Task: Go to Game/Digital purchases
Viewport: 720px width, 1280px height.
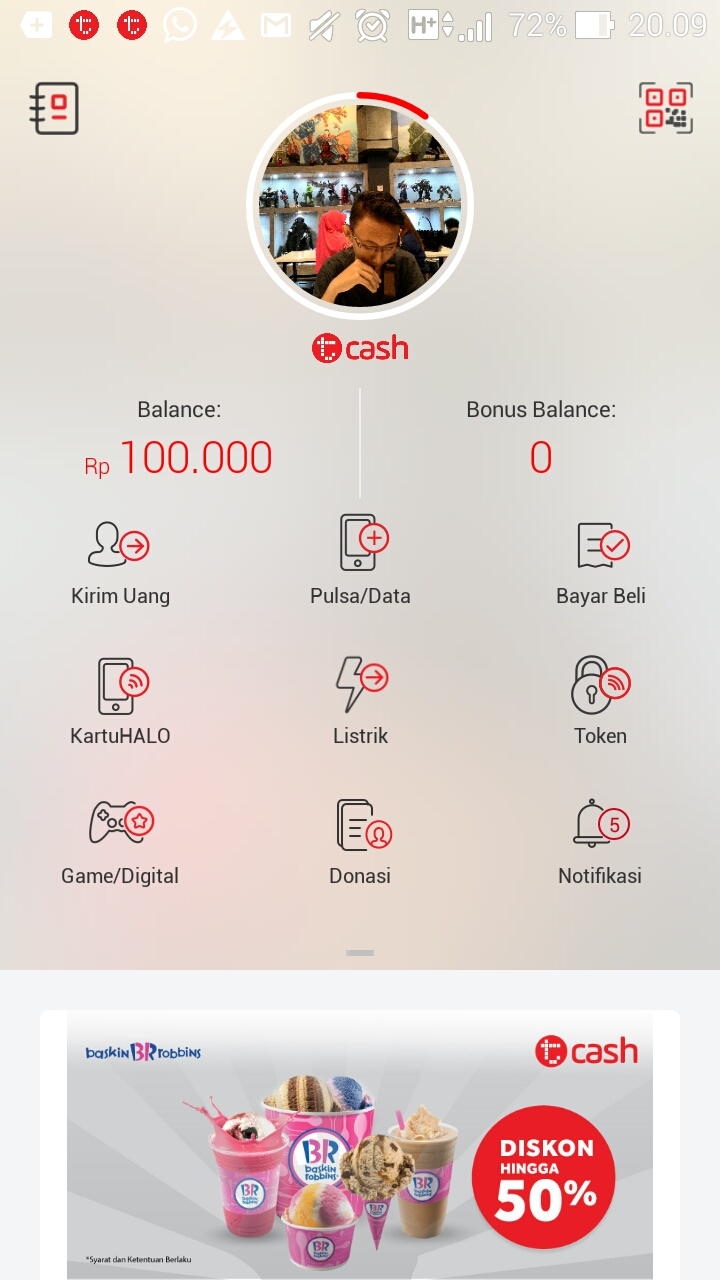Action: (x=120, y=842)
